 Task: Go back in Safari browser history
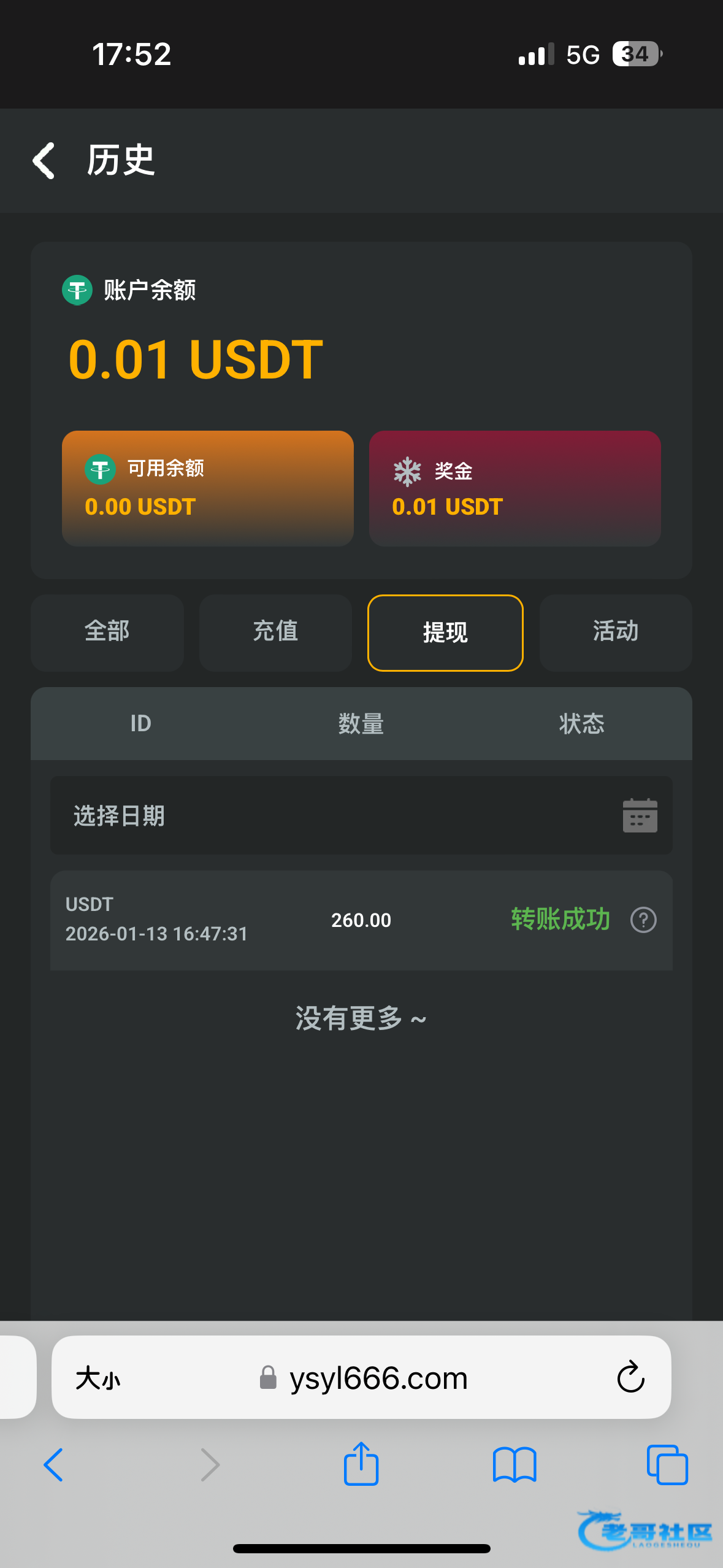54,1464
